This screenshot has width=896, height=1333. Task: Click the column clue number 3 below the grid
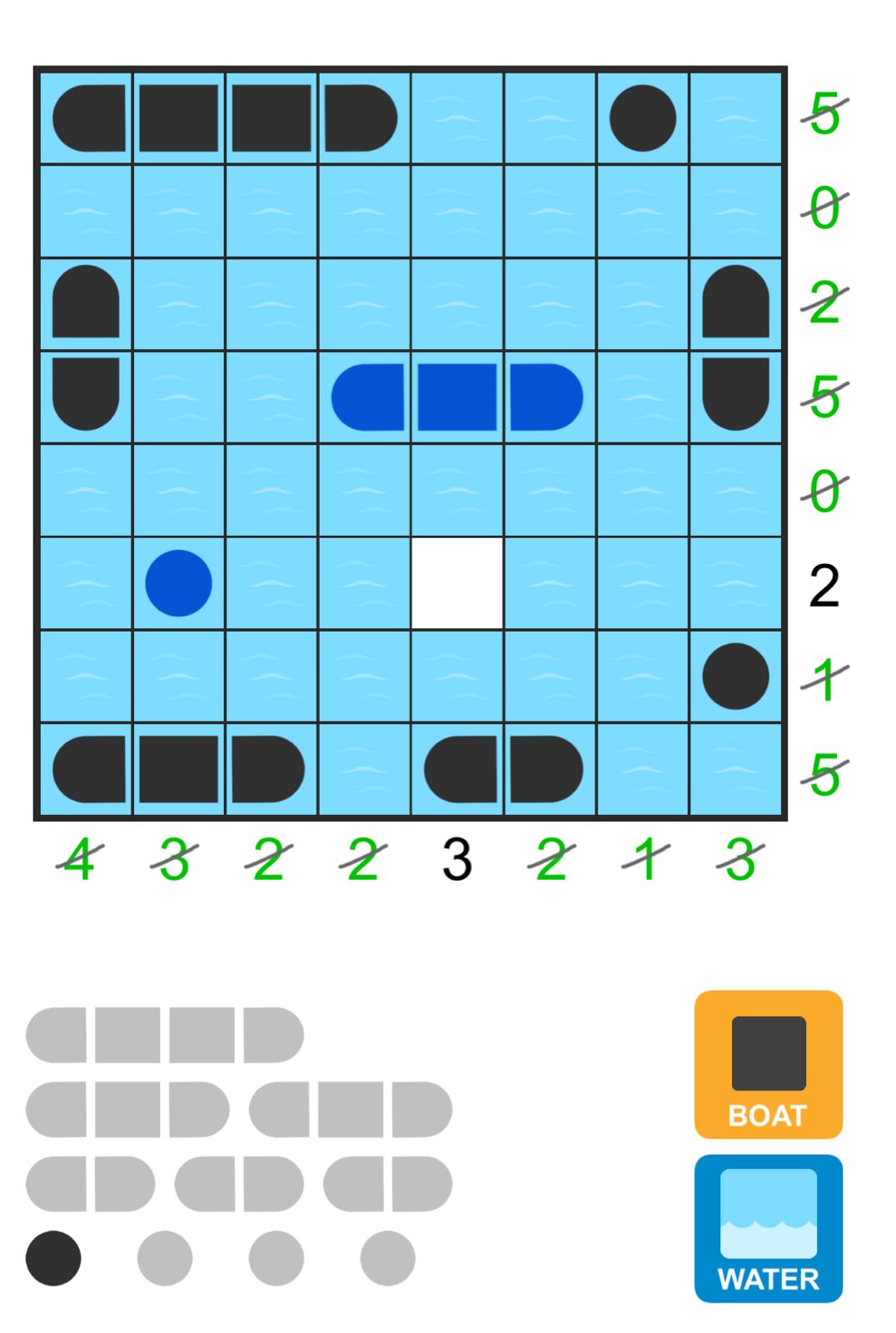454,864
